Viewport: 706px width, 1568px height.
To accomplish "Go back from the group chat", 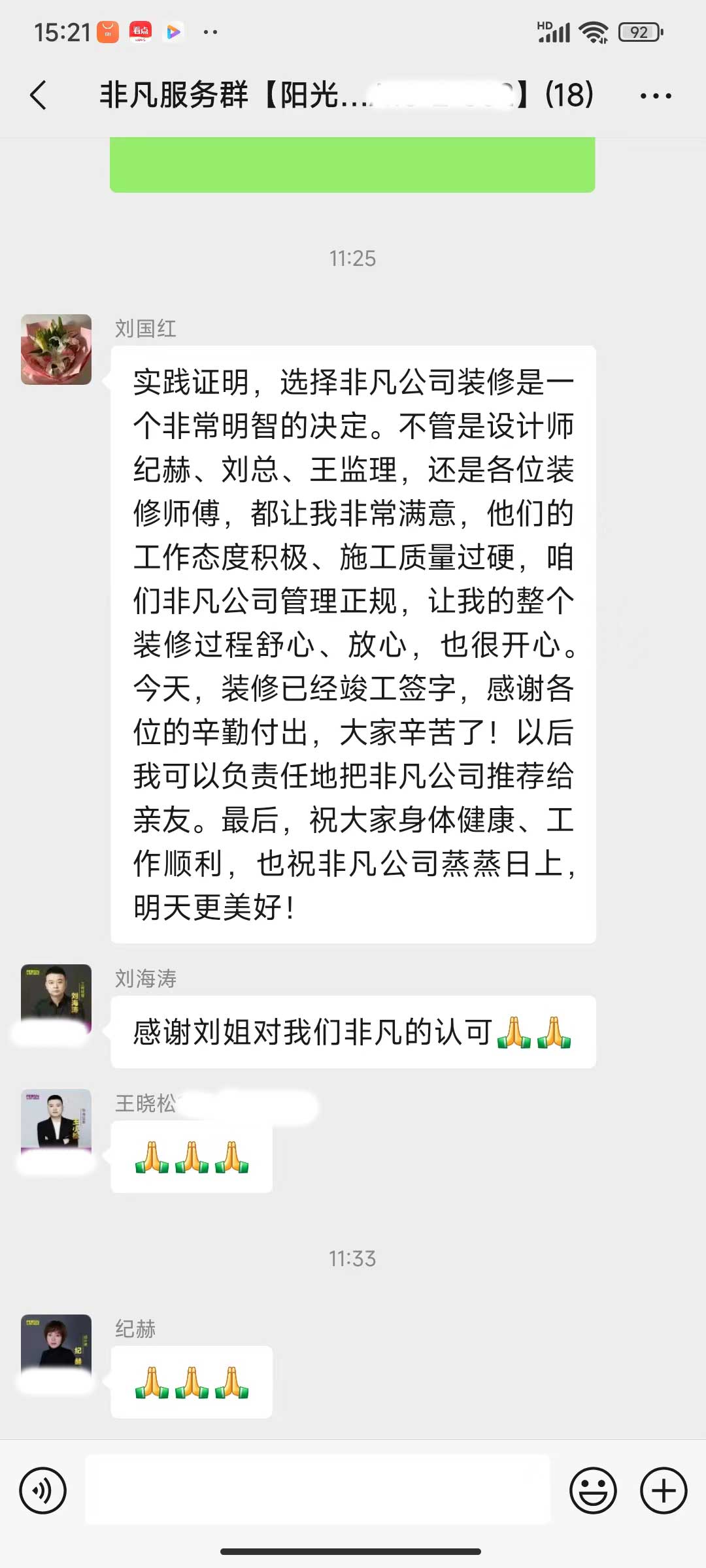I will click(x=39, y=95).
